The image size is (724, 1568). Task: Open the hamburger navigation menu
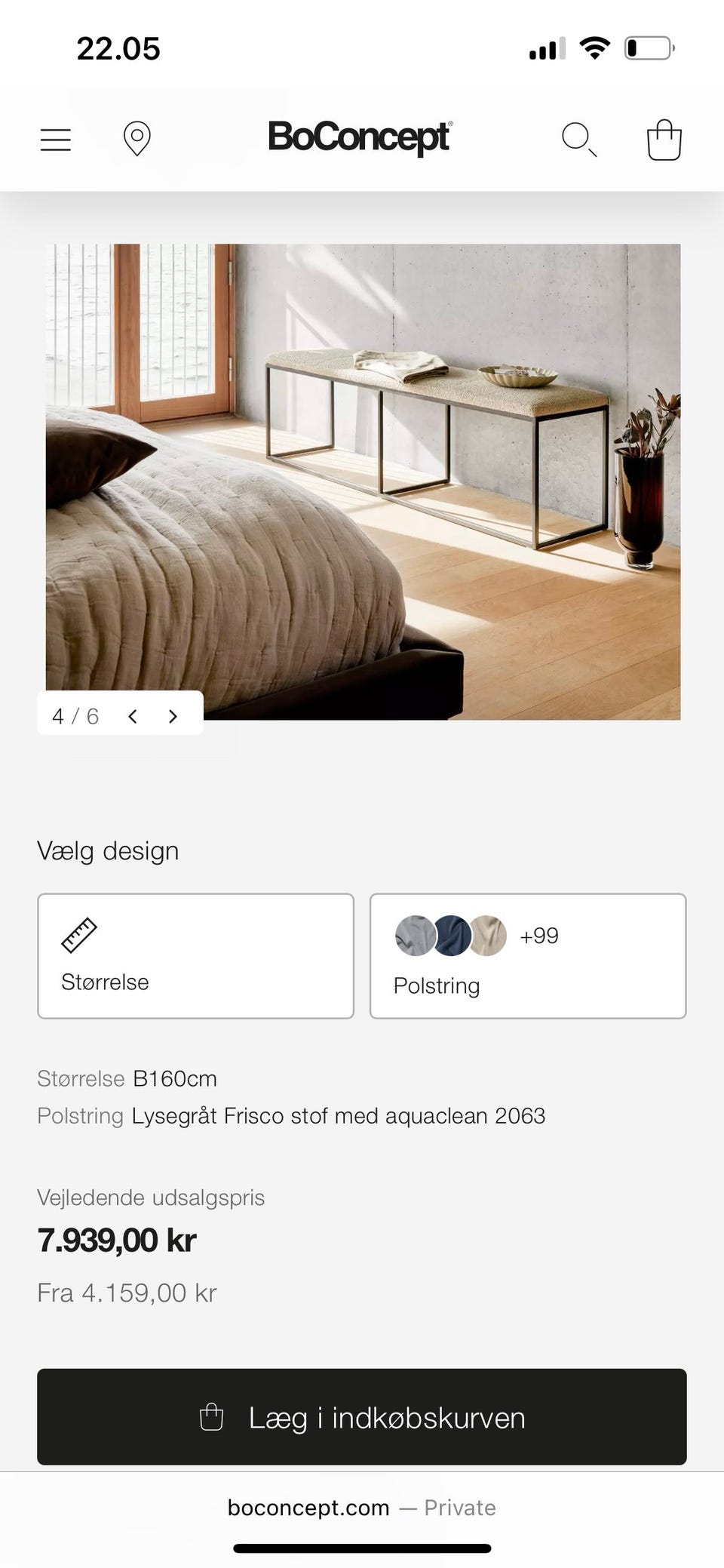[x=54, y=139]
